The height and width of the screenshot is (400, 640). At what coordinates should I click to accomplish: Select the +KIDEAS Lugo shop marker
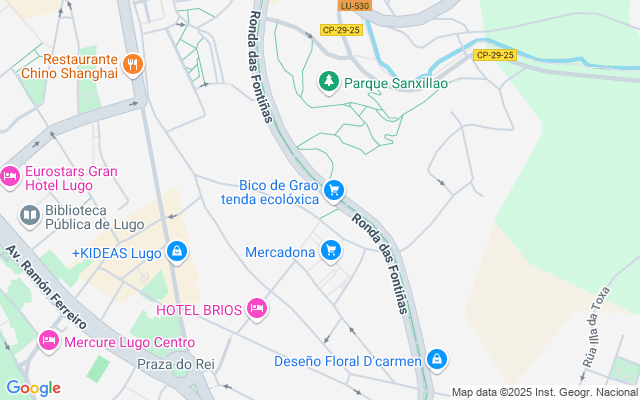176,250
